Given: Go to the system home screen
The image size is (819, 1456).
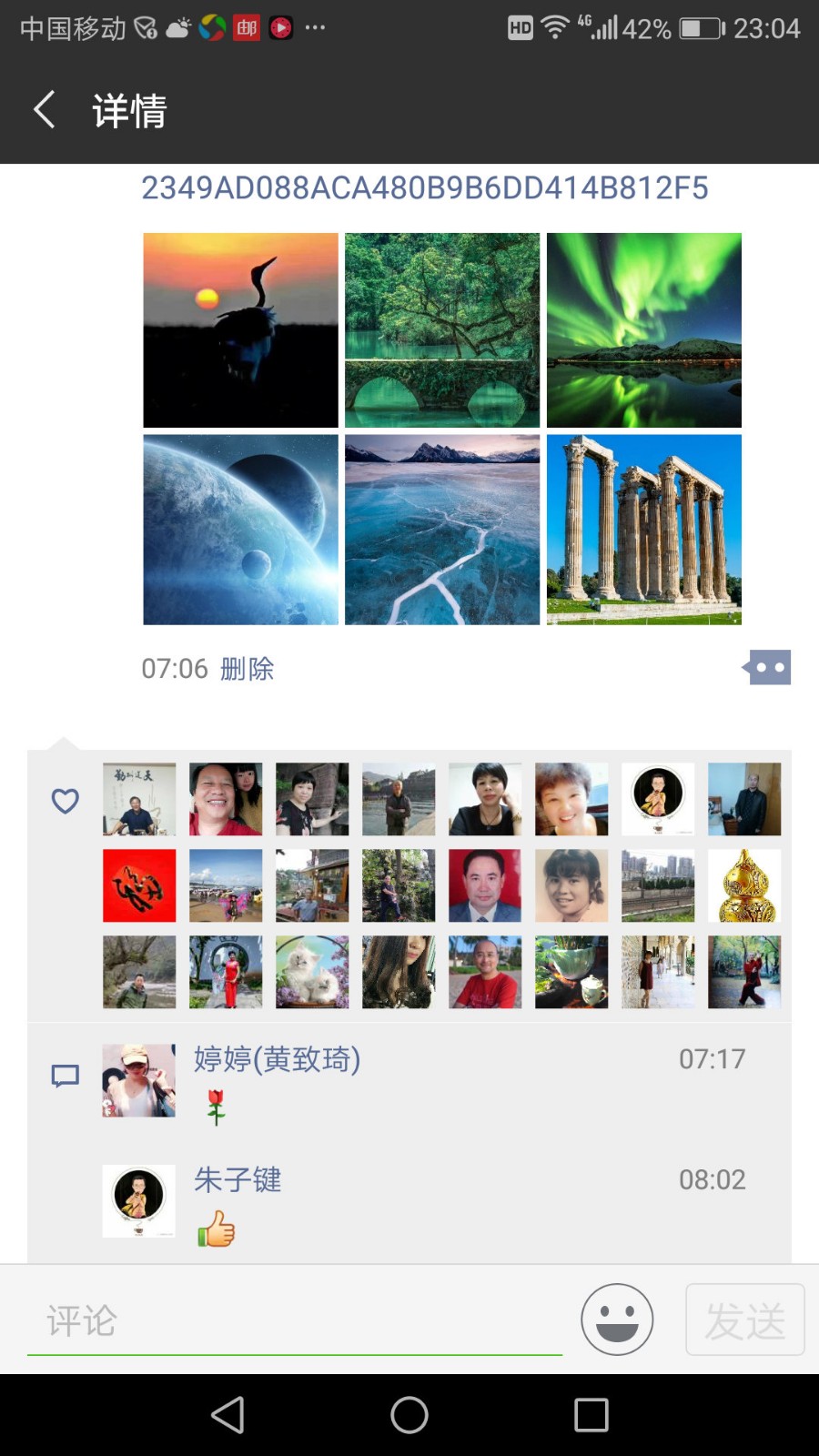Looking at the screenshot, I should [409, 1415].
